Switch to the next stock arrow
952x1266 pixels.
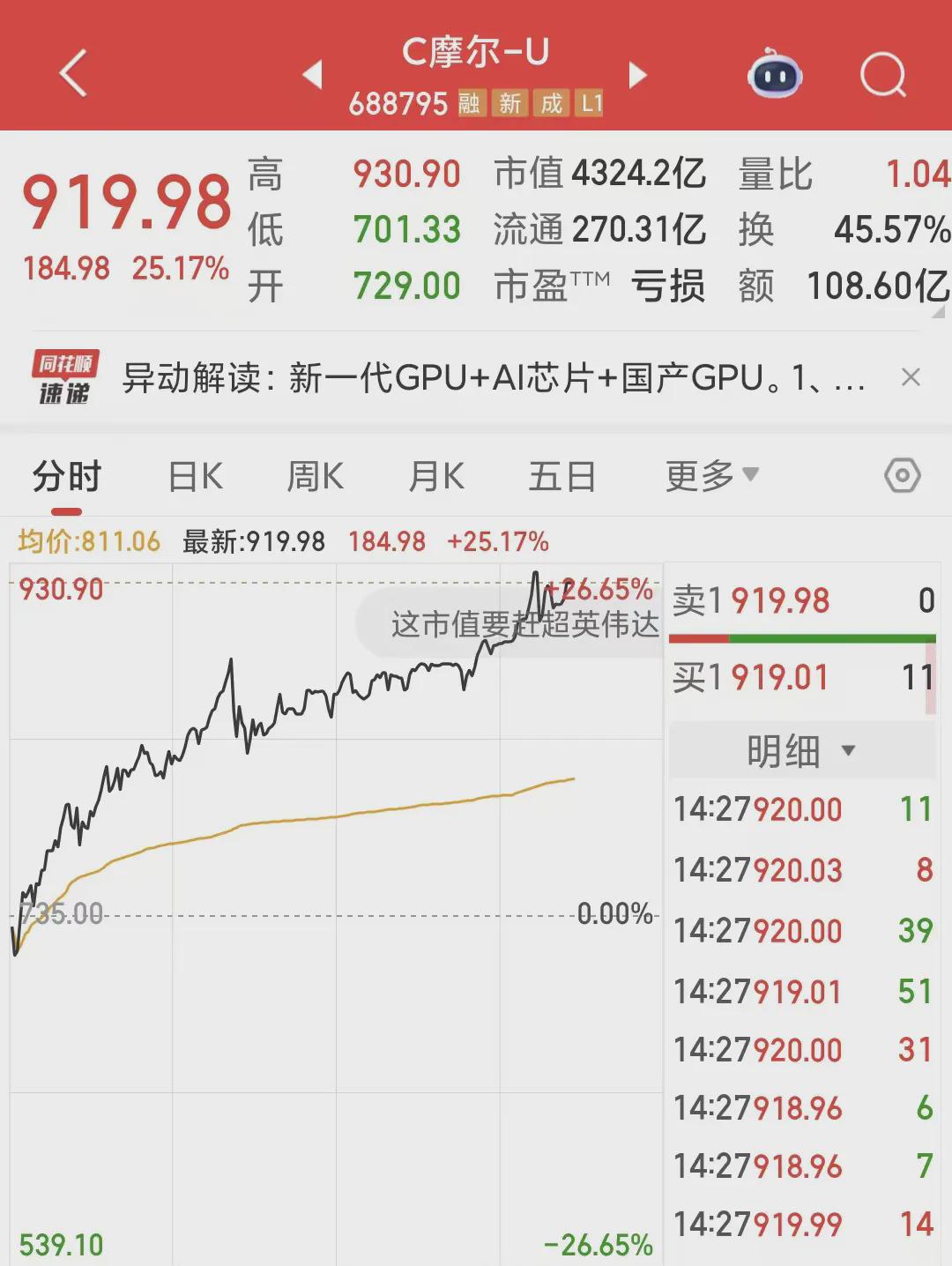(637, 75)
